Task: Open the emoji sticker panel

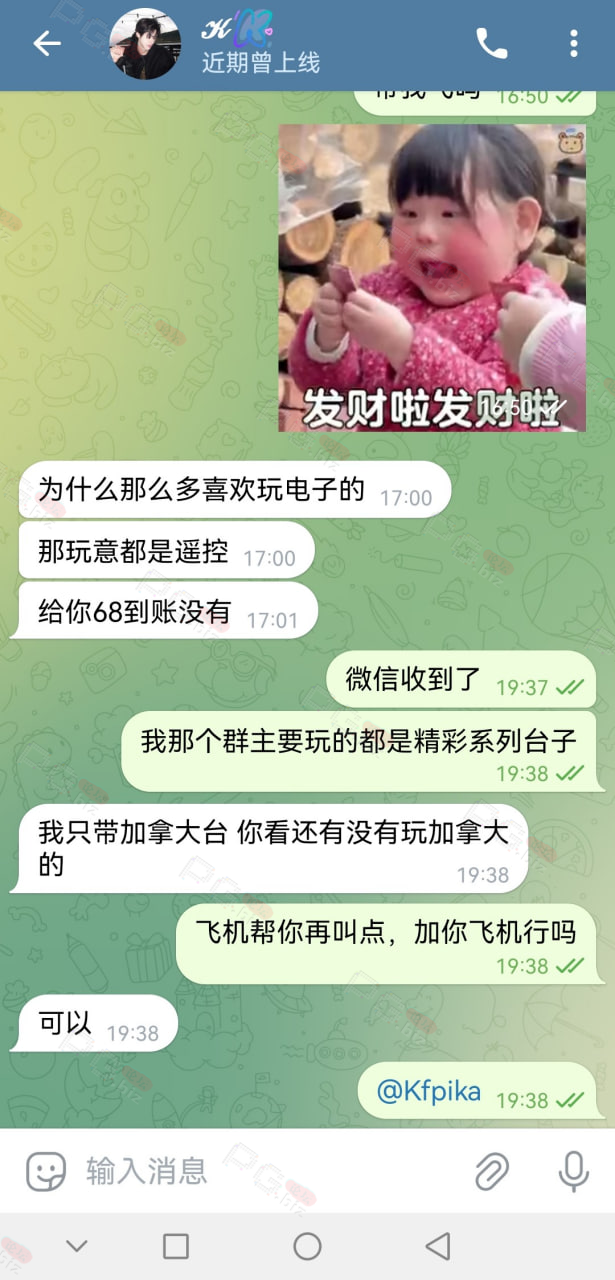Action: point(46,1171)
